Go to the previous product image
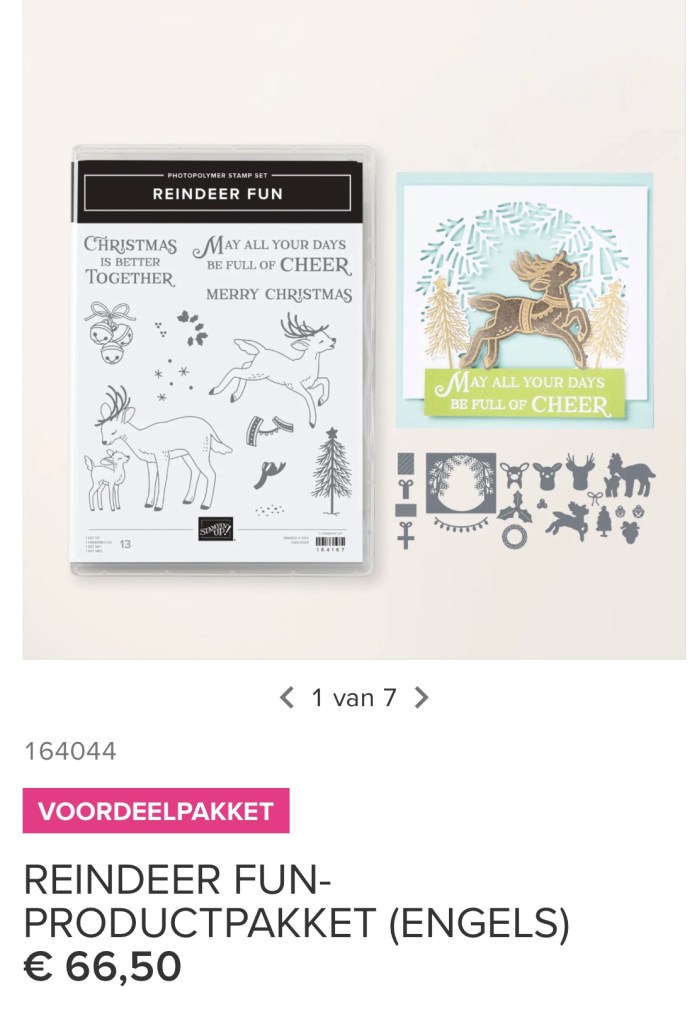Viewport: 697px width, 1024px height. pyautogui.click(x=287, y=697)
